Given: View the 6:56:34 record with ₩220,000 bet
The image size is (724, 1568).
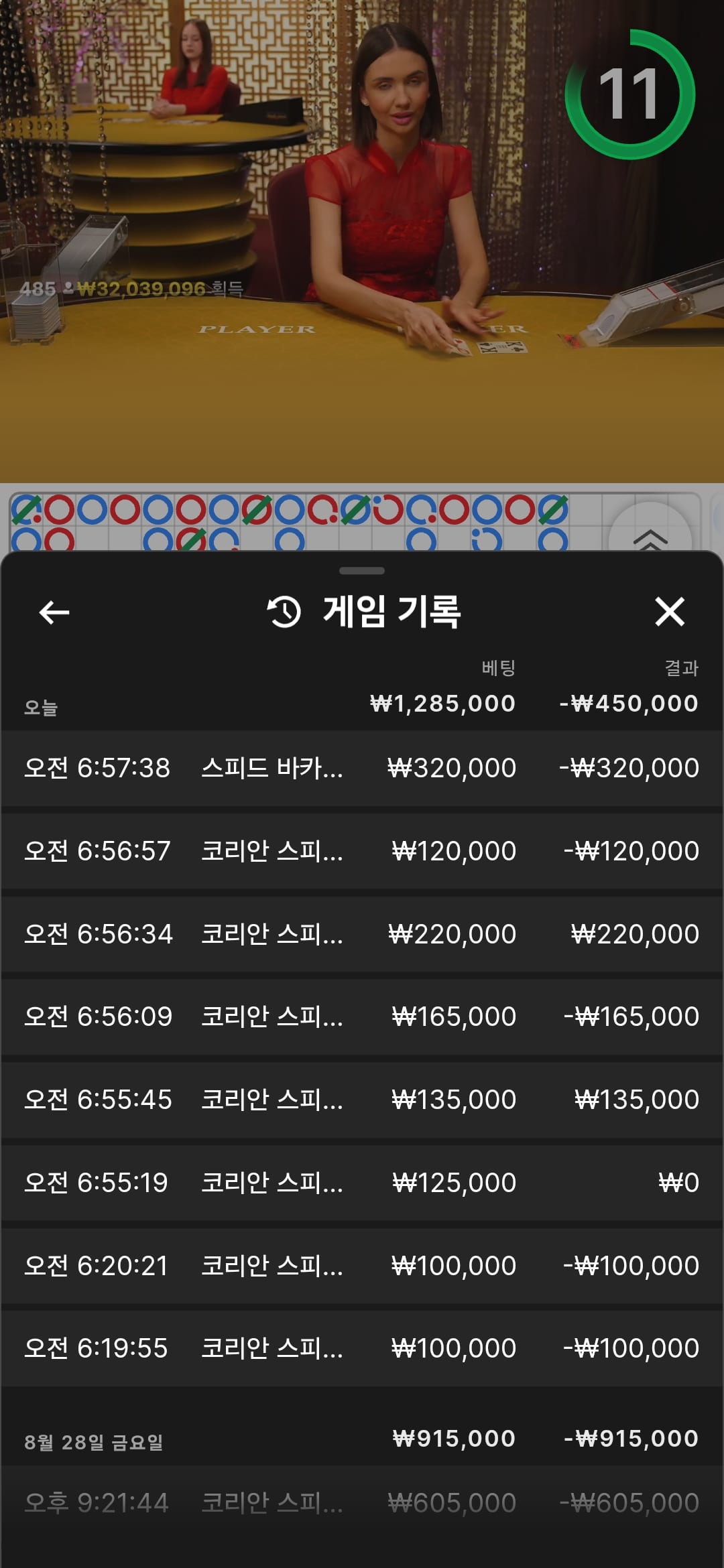Looking at the screenshot, I should 362,934.
